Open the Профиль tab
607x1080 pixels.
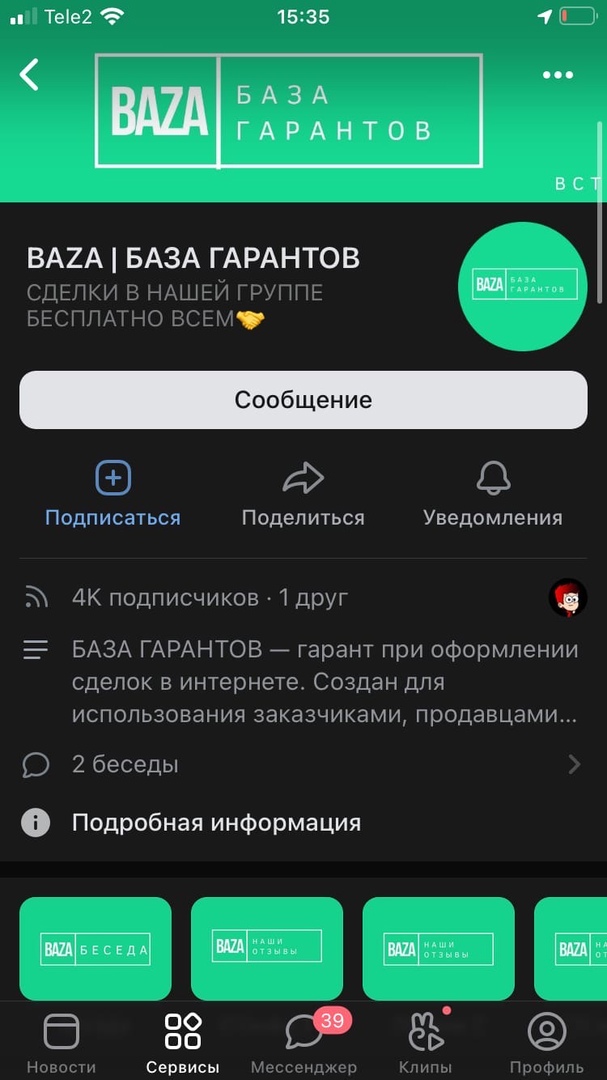point(546,1043)
